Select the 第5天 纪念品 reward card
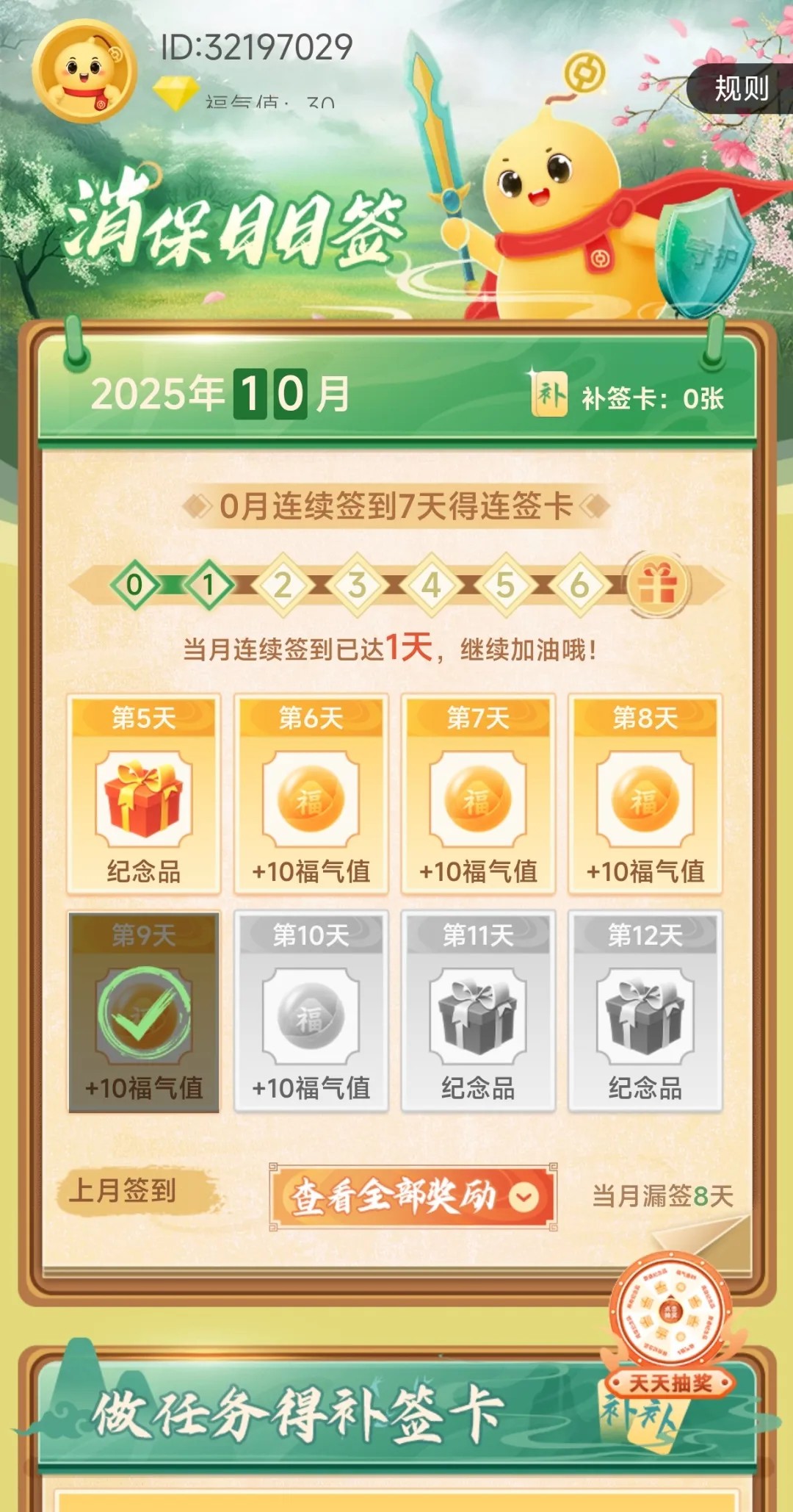 [144, 794]
